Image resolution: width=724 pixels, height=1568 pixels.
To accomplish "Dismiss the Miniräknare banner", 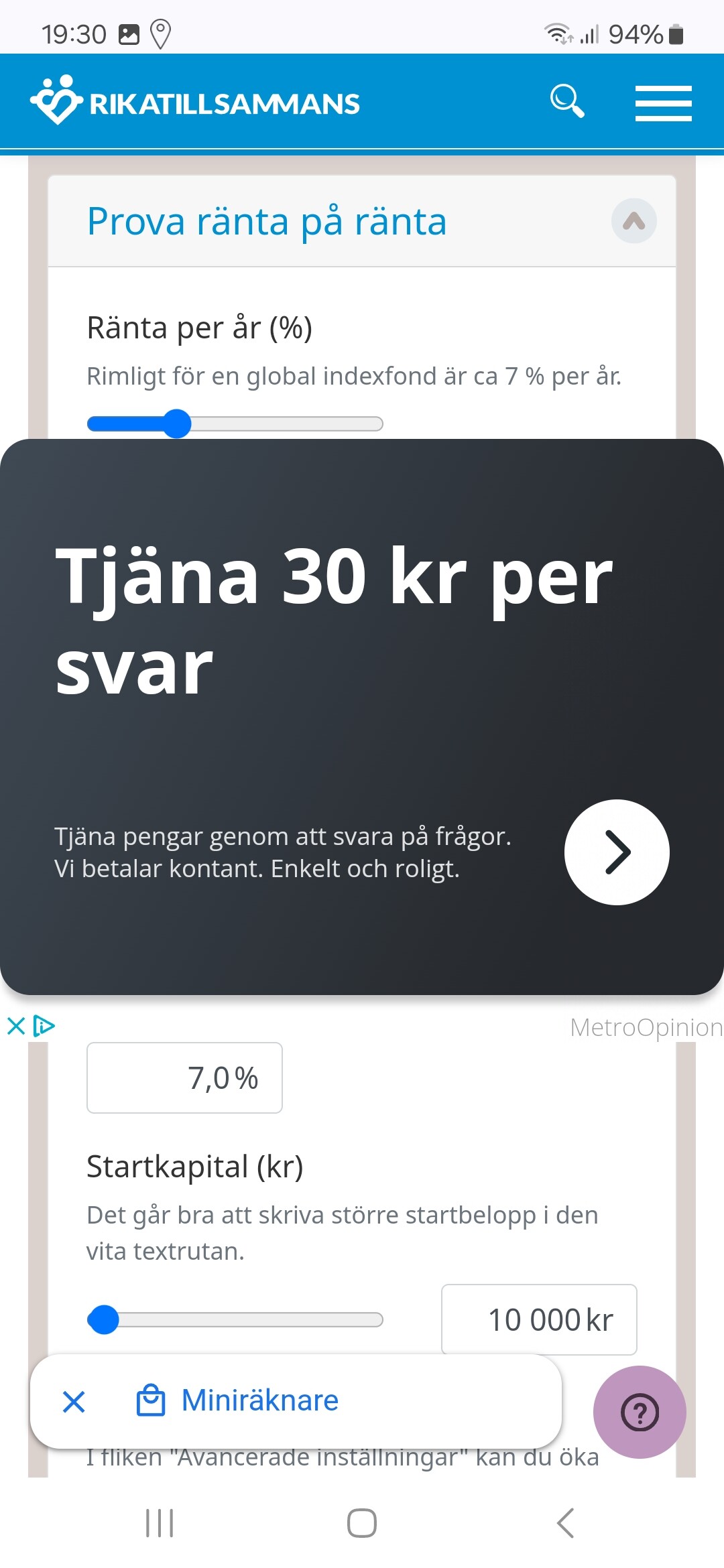I will [74, 1401].
